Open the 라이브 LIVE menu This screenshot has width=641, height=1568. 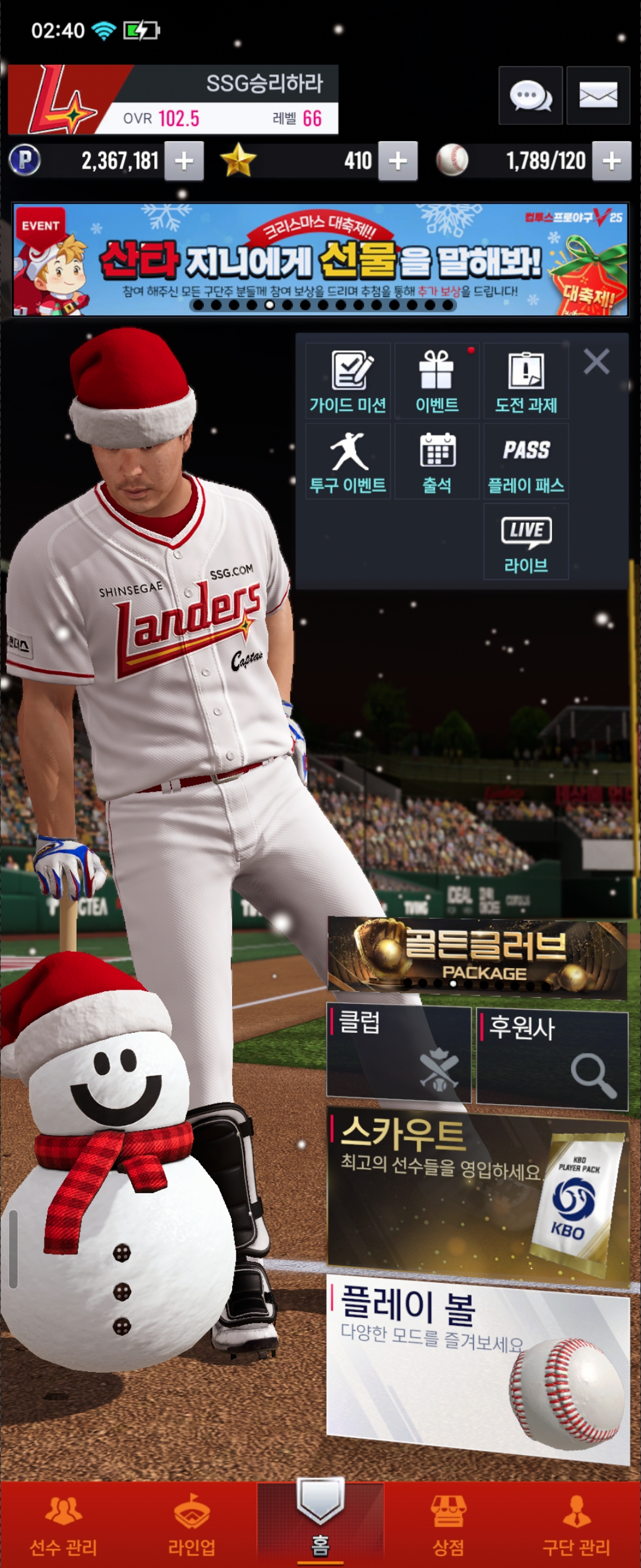[x=525, y=541]
